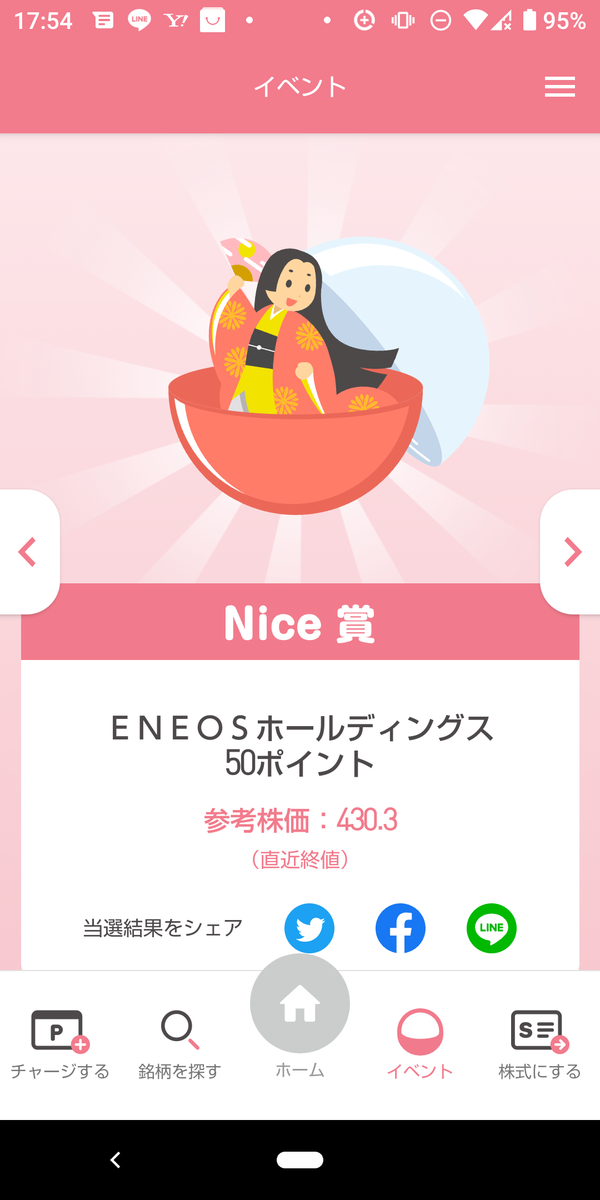This screenshot has height=1200, width=600.
Task: Switch to the 銘柄を探す tab
Action: [x=179, y=1043]
